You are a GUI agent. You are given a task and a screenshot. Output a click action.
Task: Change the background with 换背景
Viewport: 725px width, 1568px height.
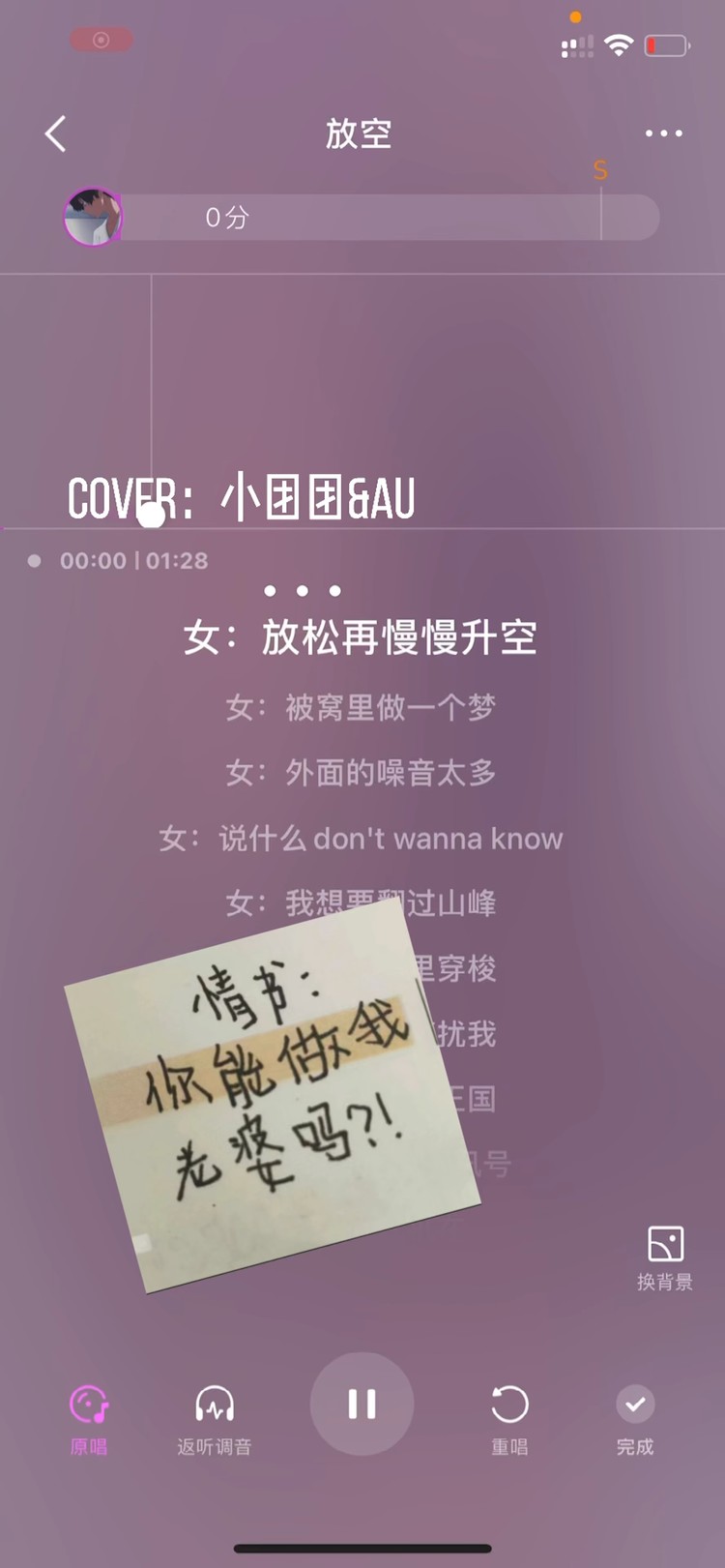[665, 1257]
